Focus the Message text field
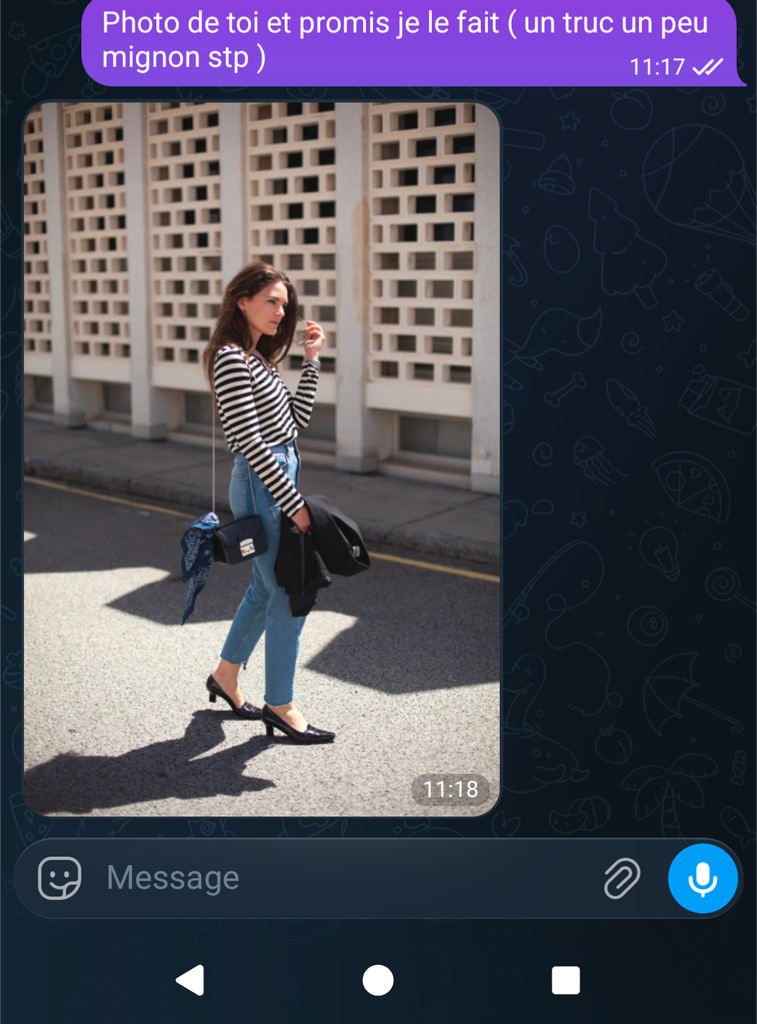 coord(340,878)
